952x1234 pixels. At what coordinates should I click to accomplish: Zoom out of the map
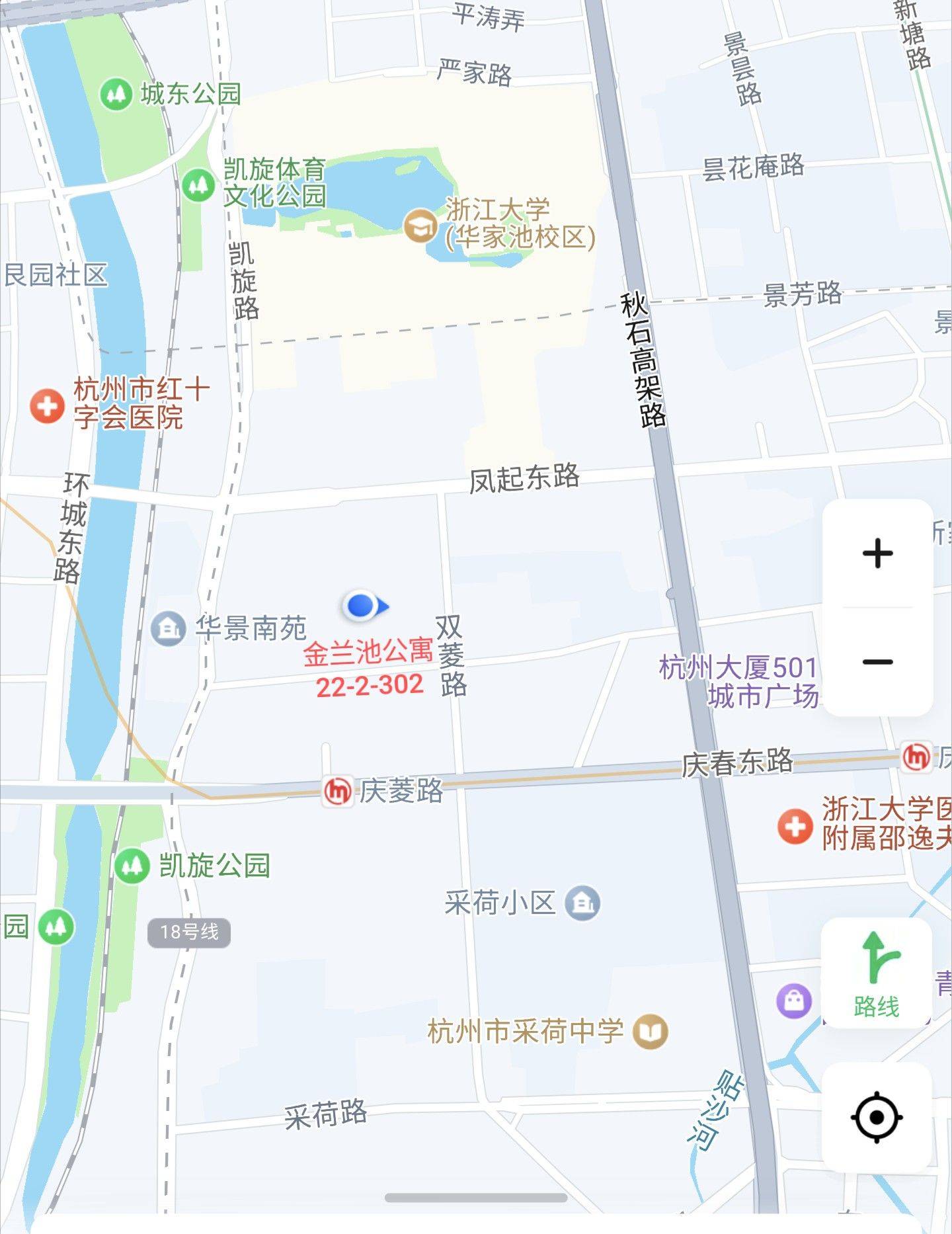877,662
